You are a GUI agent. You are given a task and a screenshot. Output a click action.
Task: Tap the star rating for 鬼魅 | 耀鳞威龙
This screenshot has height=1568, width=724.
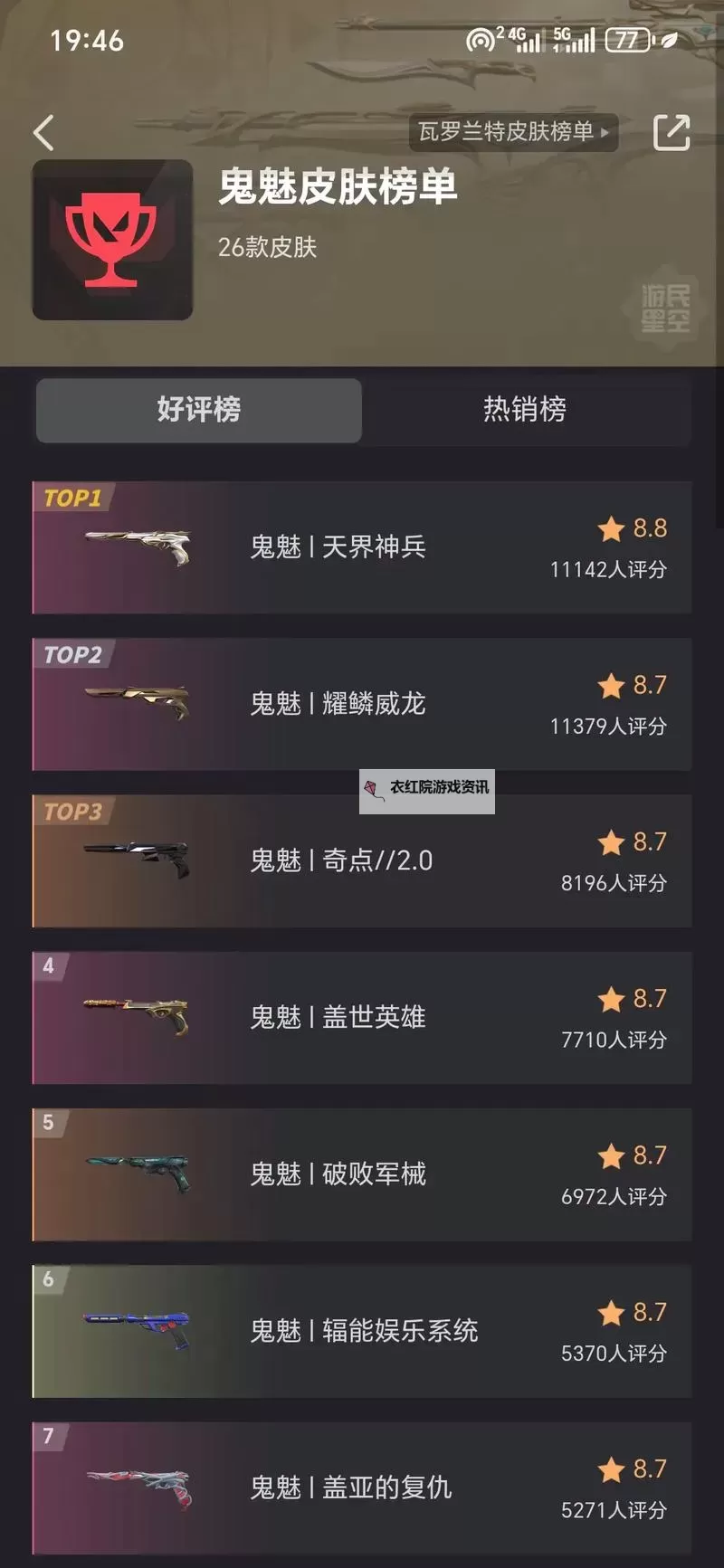611,686
